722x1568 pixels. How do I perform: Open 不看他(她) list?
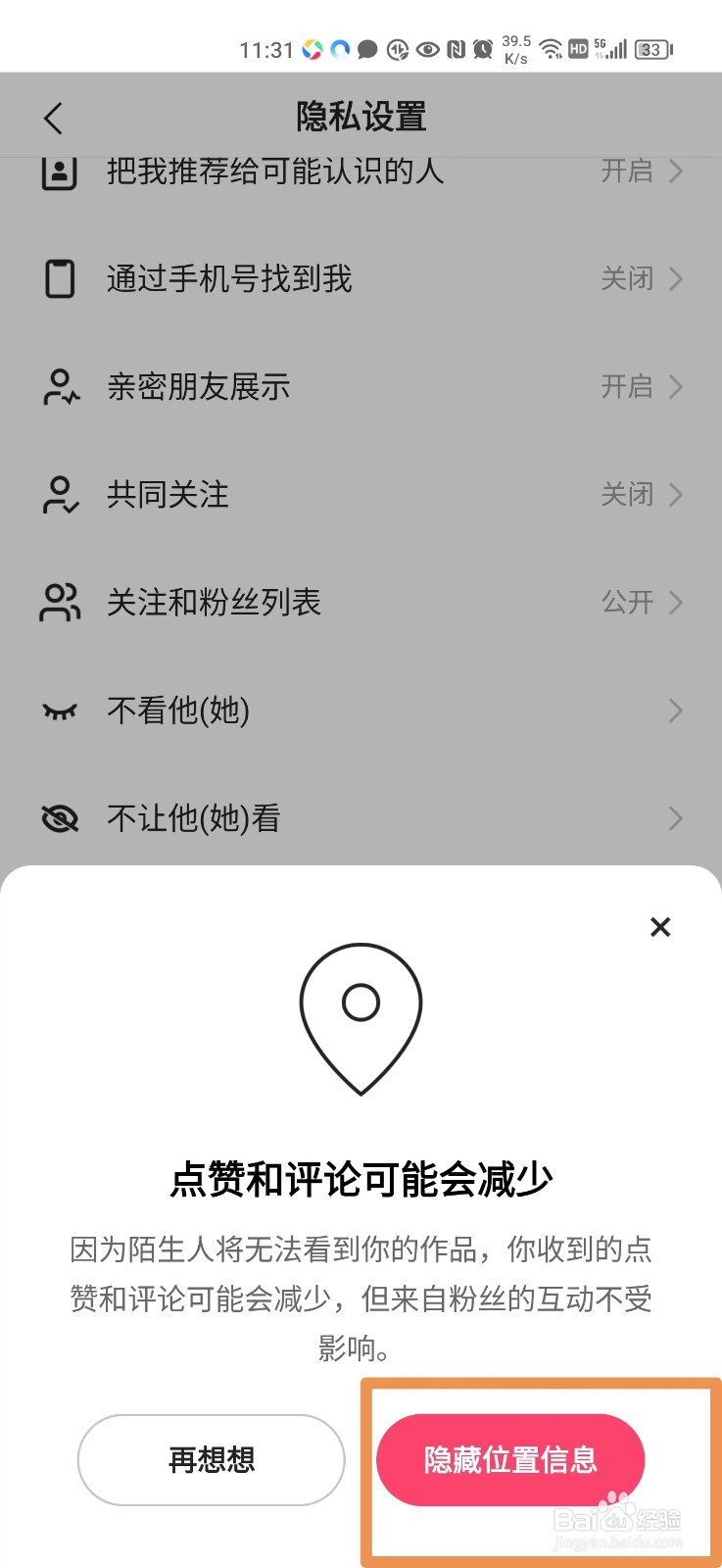pyautogui.click(x=361, y=710)
